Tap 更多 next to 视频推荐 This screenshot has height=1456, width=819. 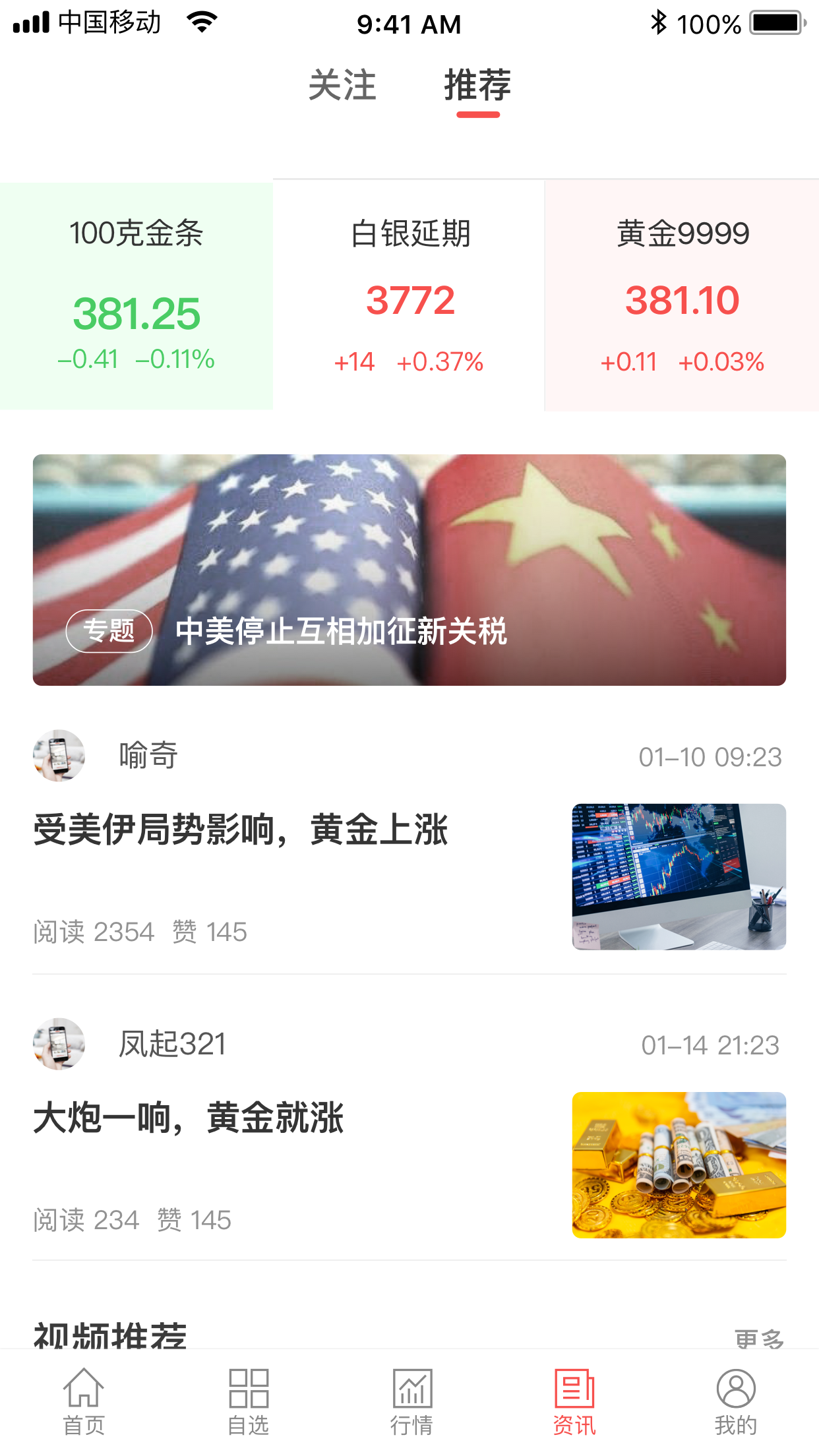coord(759,1337)
